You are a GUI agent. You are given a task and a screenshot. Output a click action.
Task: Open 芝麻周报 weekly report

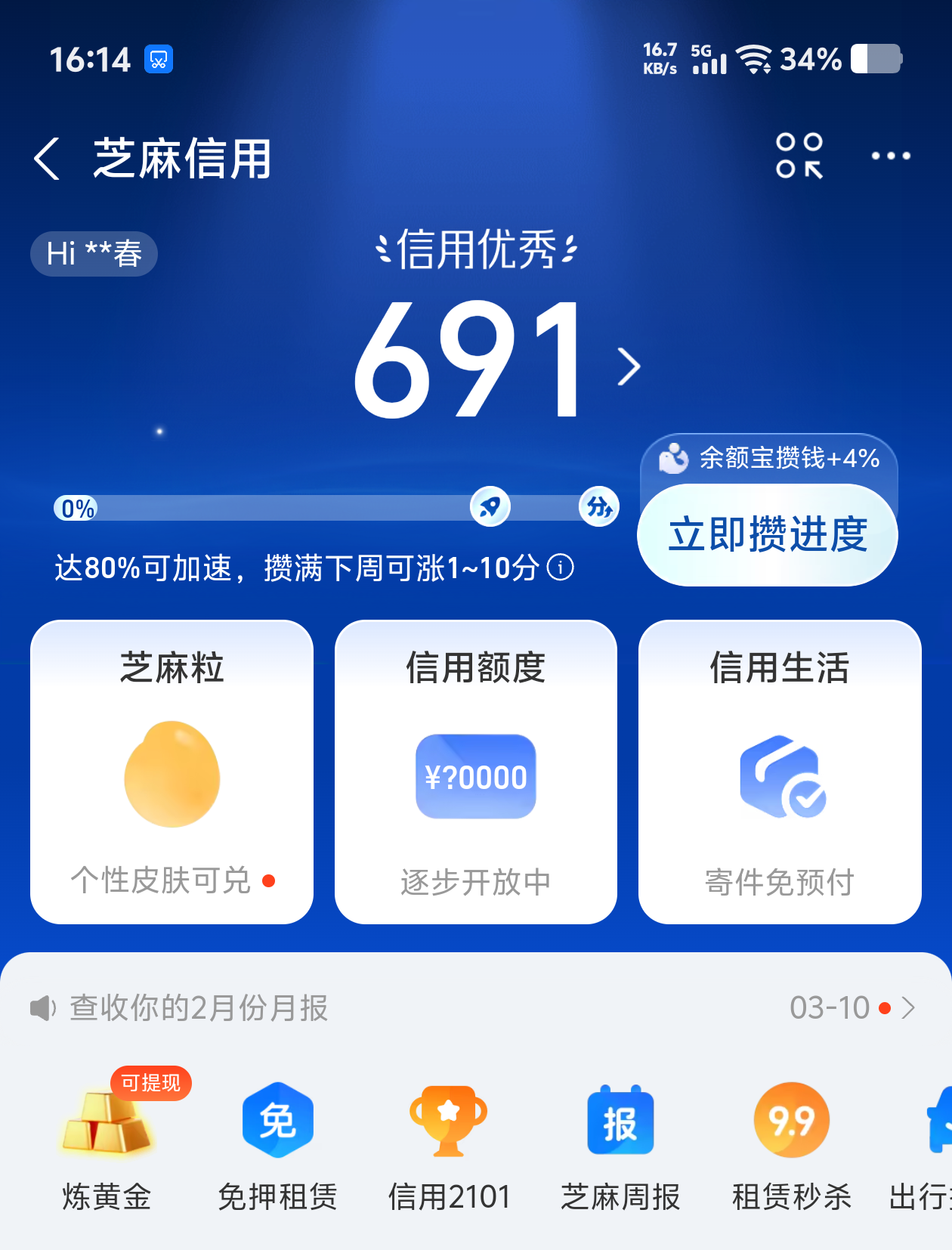pyautogui.click(x=620, y=1141)
